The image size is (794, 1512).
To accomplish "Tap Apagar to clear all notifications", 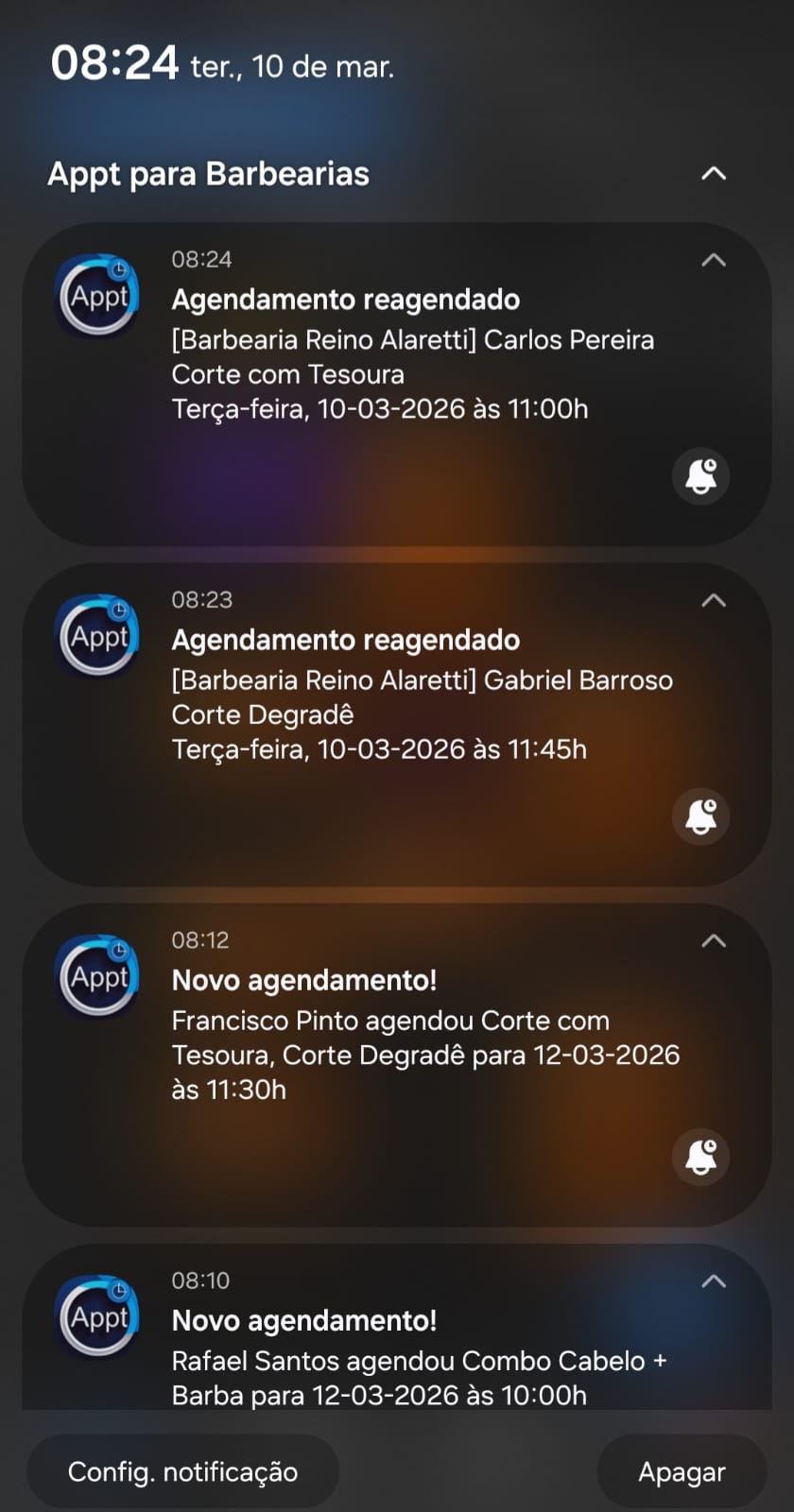I will 681,1471.
